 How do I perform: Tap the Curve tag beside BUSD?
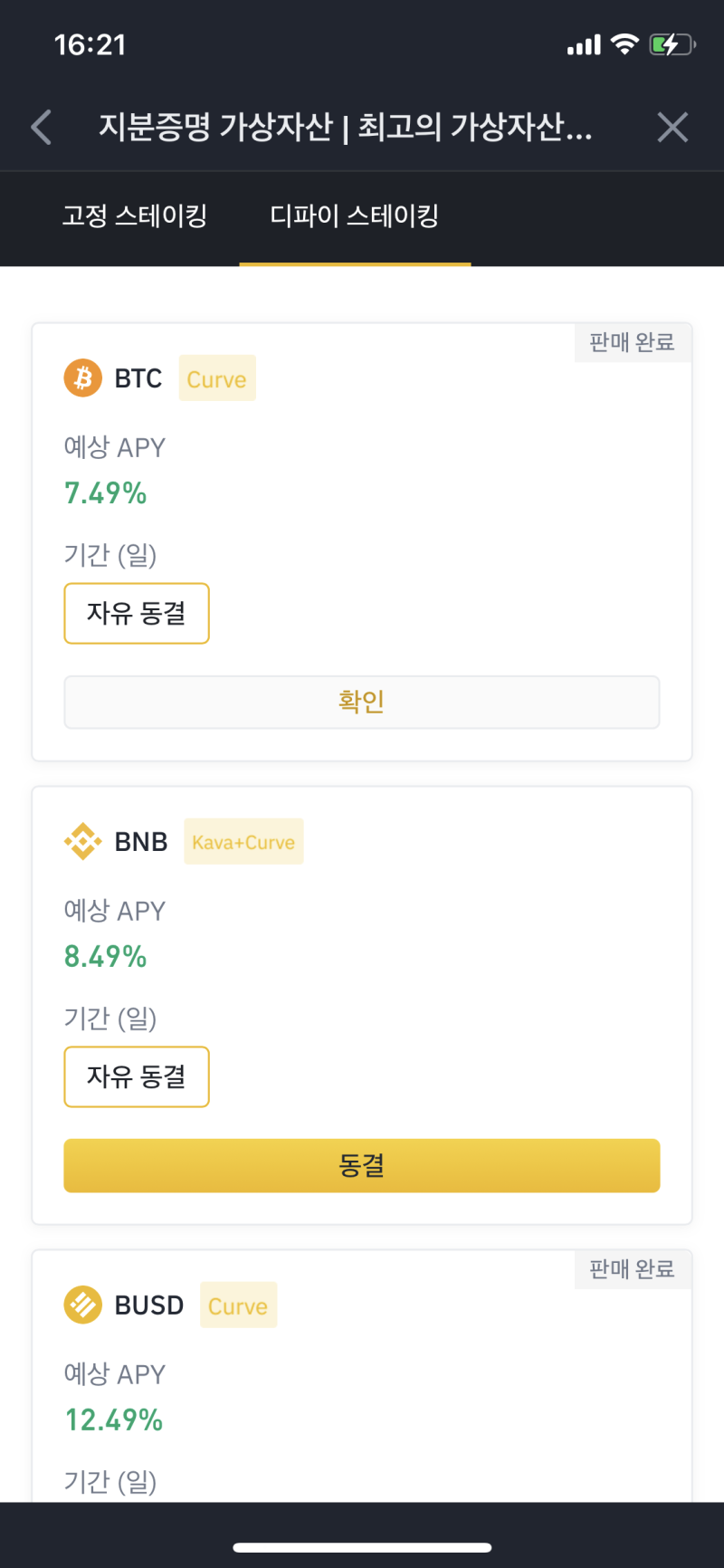coord(238,1305)
